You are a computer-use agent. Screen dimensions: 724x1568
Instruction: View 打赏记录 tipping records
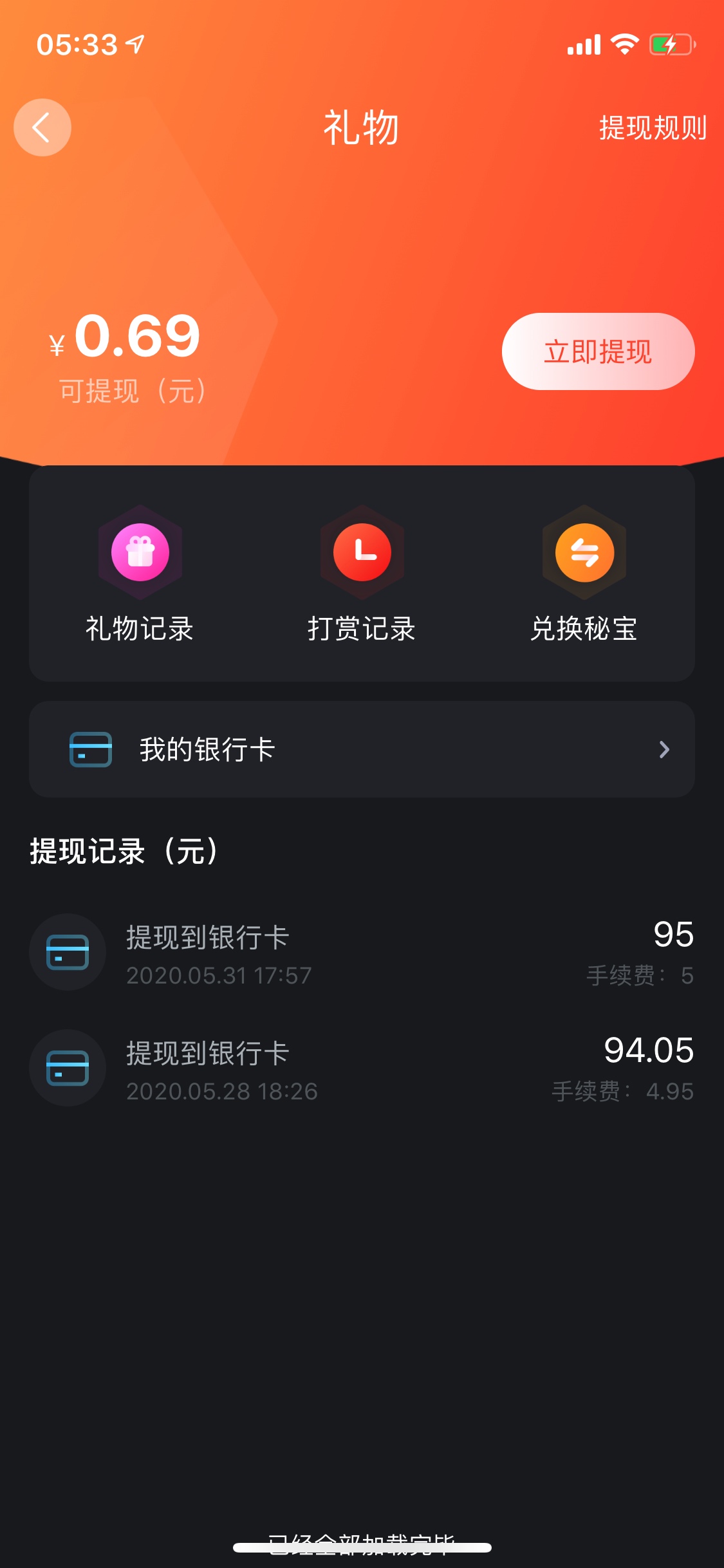(x=362, y=574)
